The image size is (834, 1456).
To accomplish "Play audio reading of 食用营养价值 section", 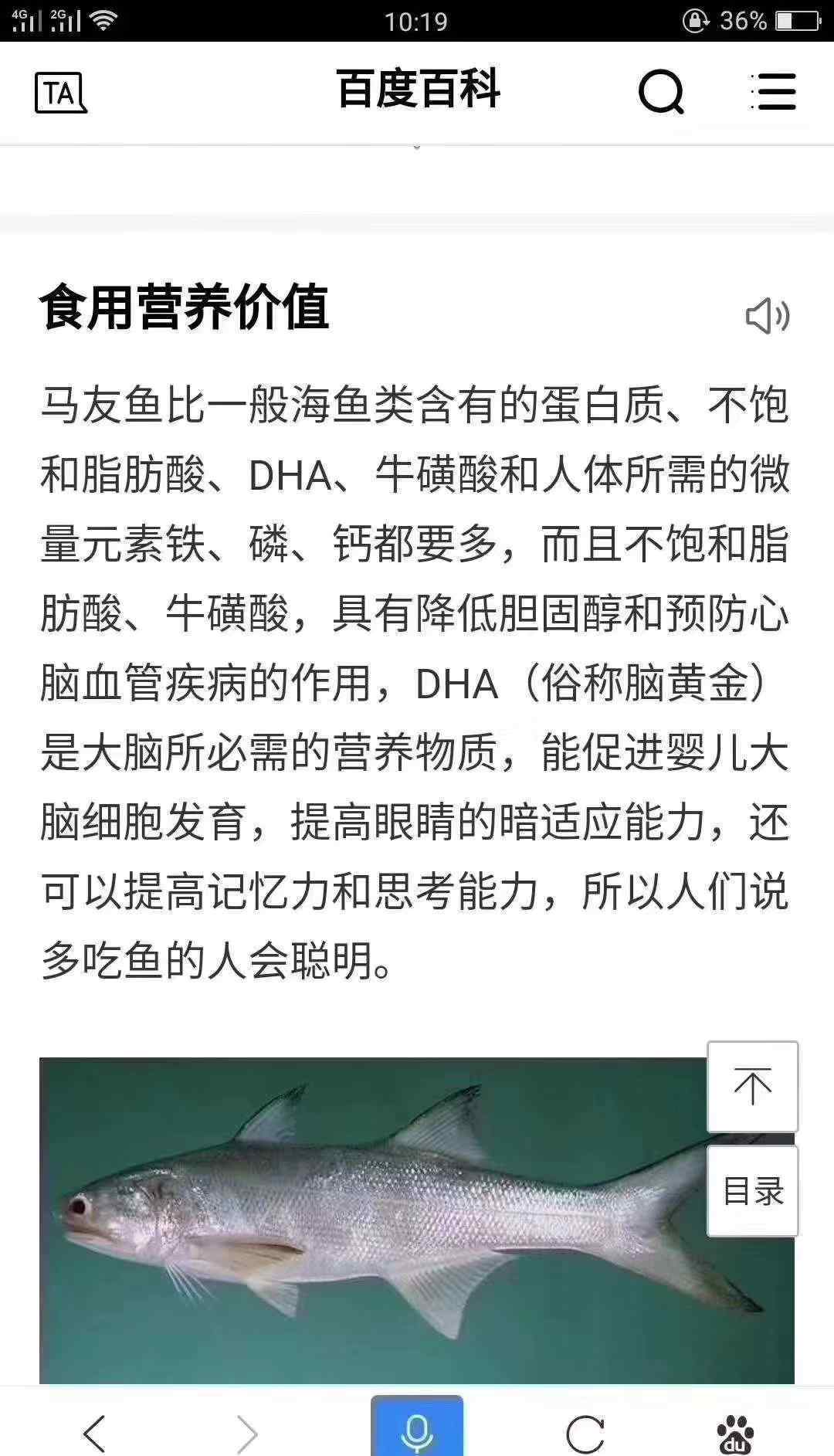I will [x=767, y=316].
